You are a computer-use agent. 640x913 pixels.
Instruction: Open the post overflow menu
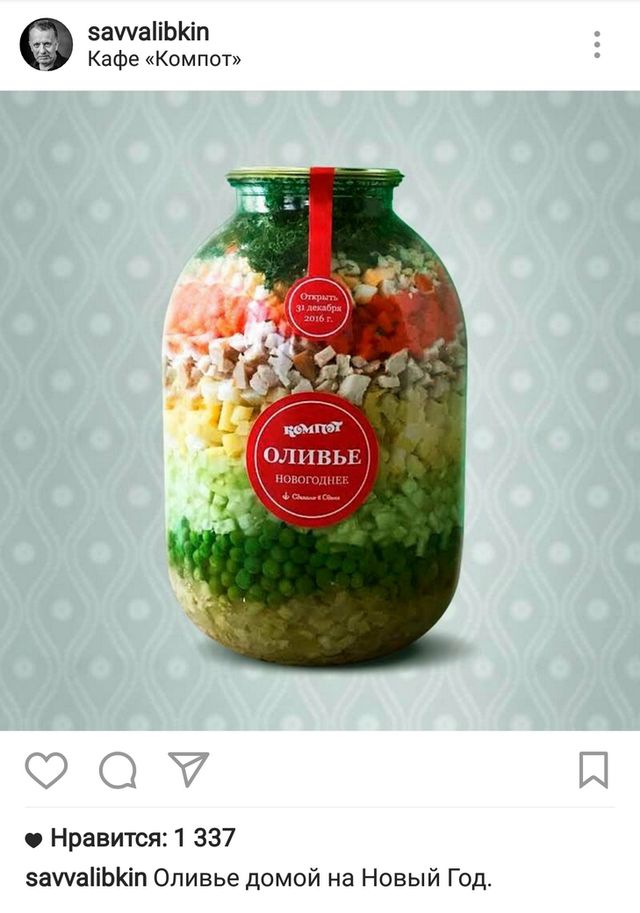(597, 45)
